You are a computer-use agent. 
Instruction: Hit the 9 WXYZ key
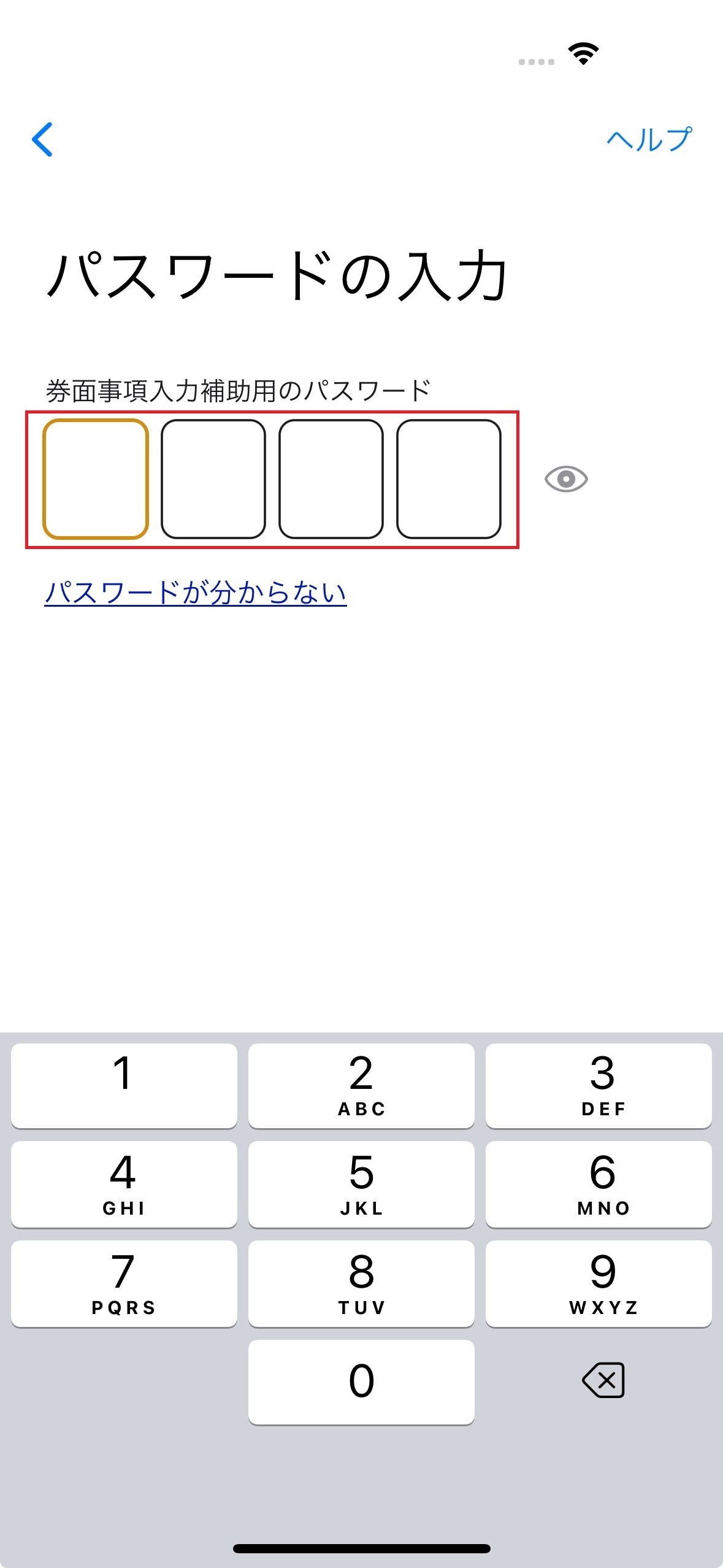pyautogui.click(x=599, y=1283)
